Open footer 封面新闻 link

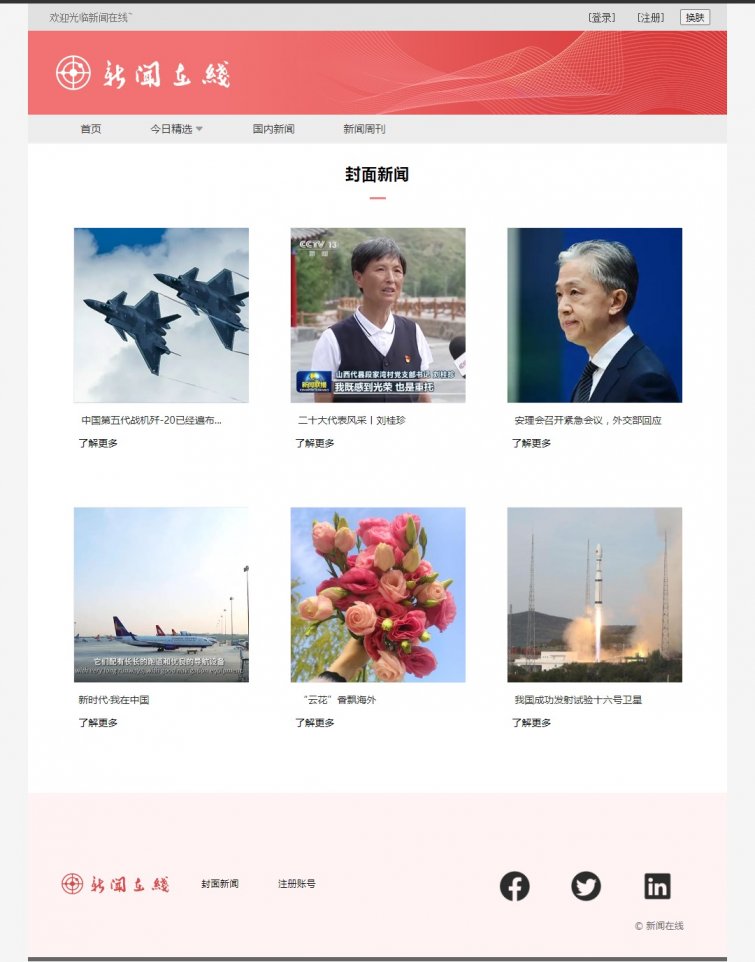click(x=220, y=884)
